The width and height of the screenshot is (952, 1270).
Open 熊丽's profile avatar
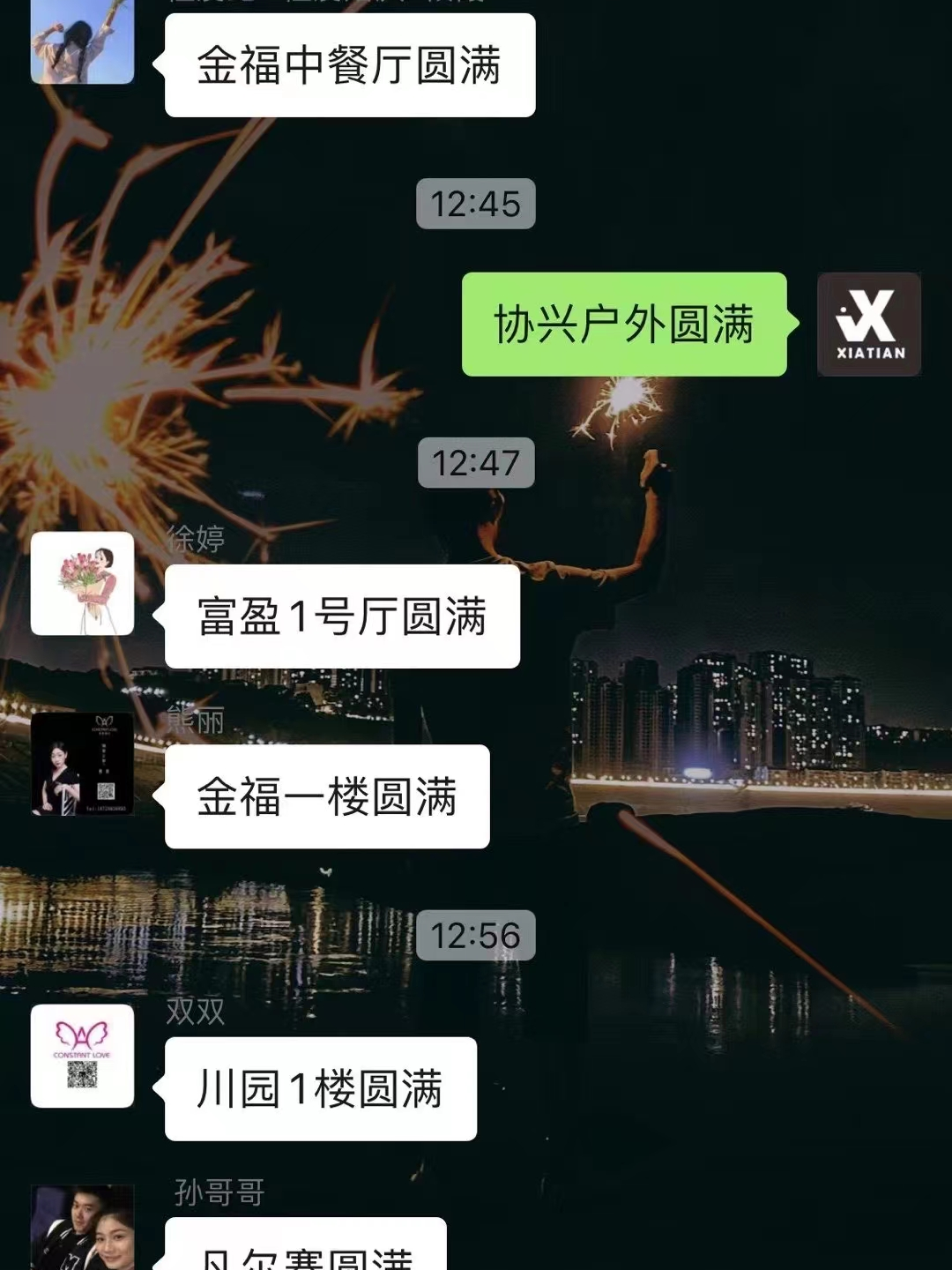[82, 764]
